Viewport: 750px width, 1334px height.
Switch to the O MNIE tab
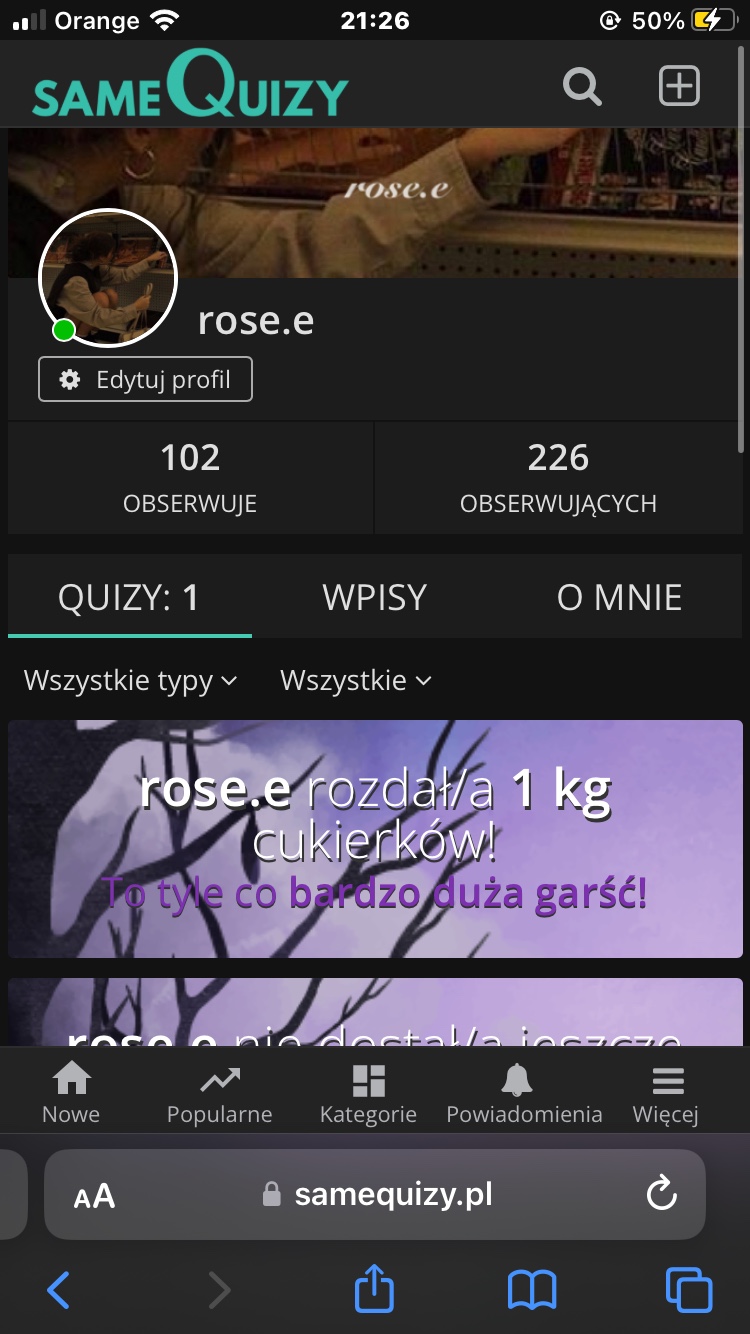pos(619,598)
